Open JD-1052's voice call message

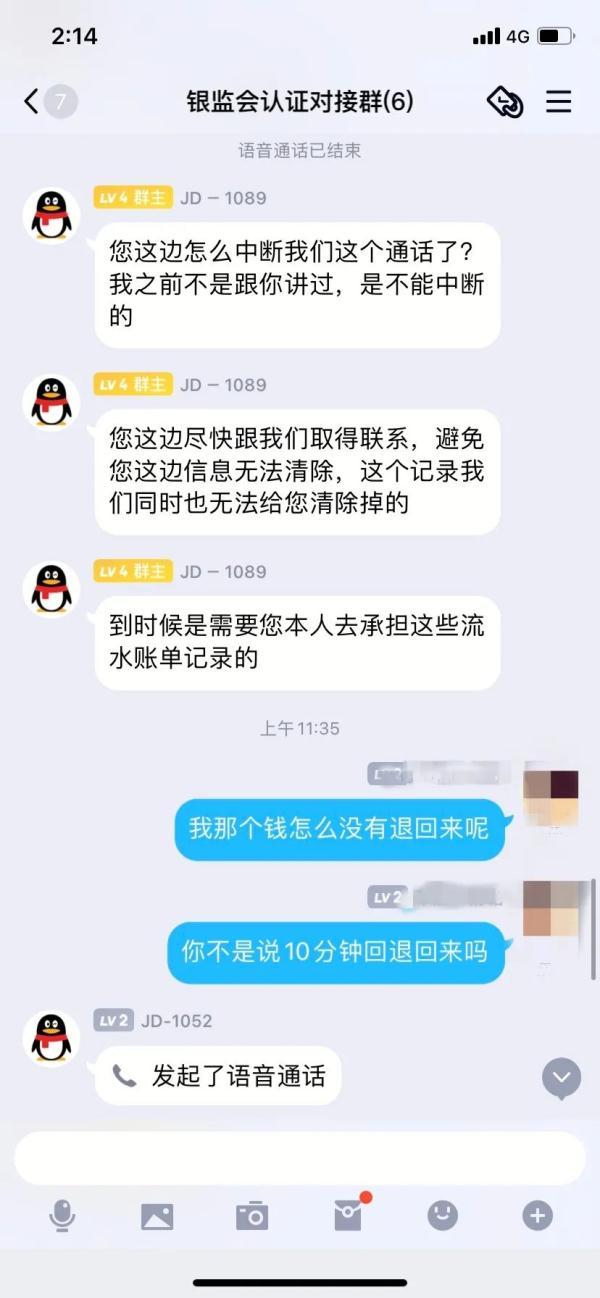coord(218,1076)
